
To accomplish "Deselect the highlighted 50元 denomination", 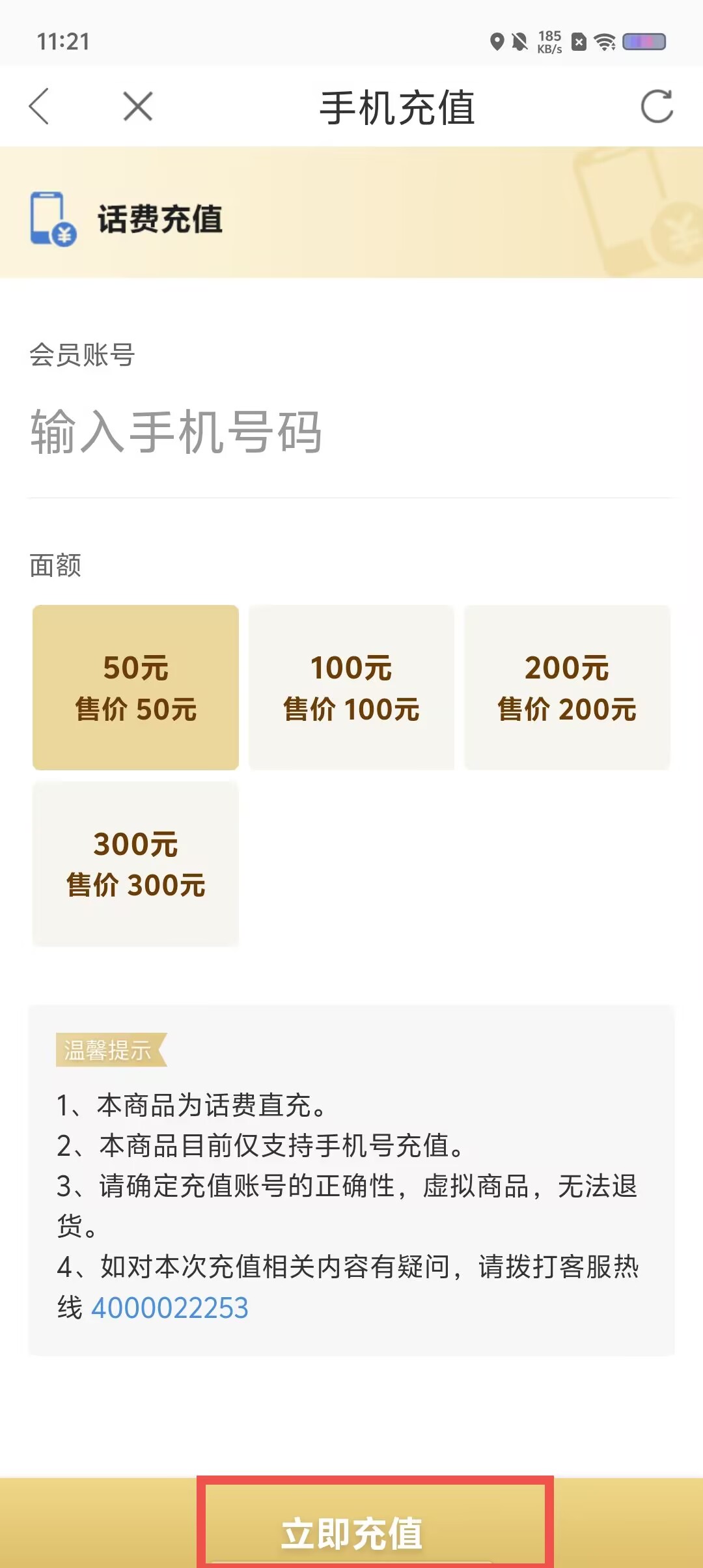I will (x=135, y=686).
